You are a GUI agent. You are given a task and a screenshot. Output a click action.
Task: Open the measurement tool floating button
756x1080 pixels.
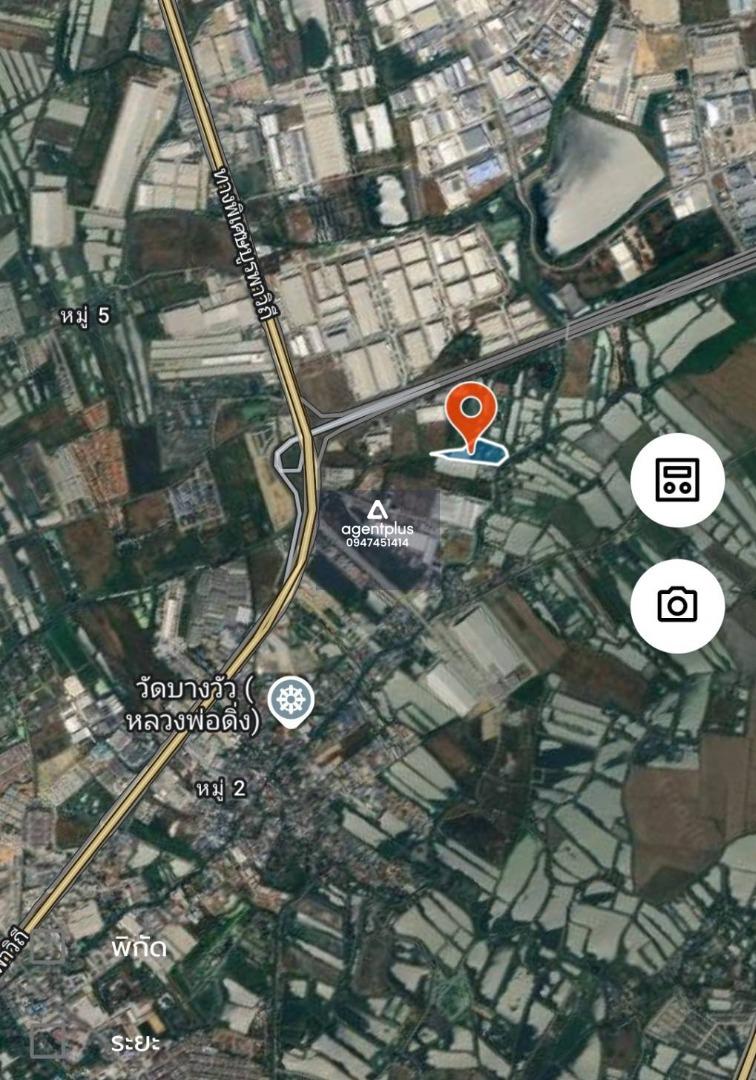(677, 480)
